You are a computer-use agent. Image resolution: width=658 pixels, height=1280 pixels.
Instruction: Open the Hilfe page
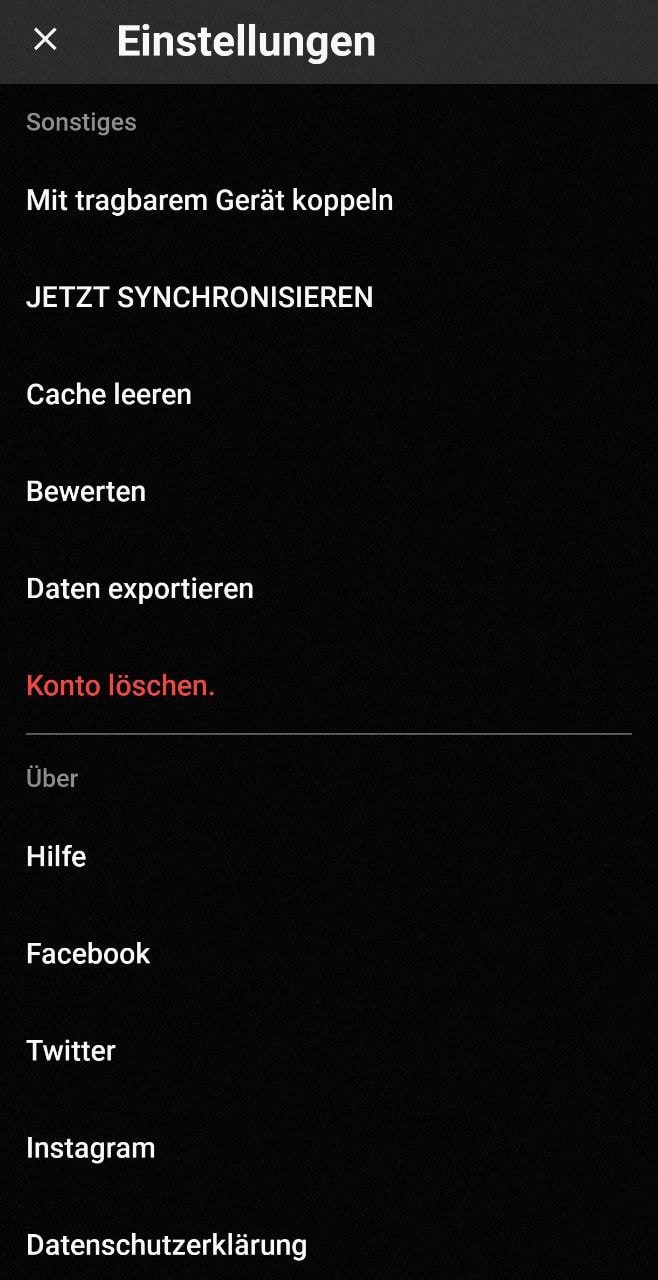click(56, 856)
